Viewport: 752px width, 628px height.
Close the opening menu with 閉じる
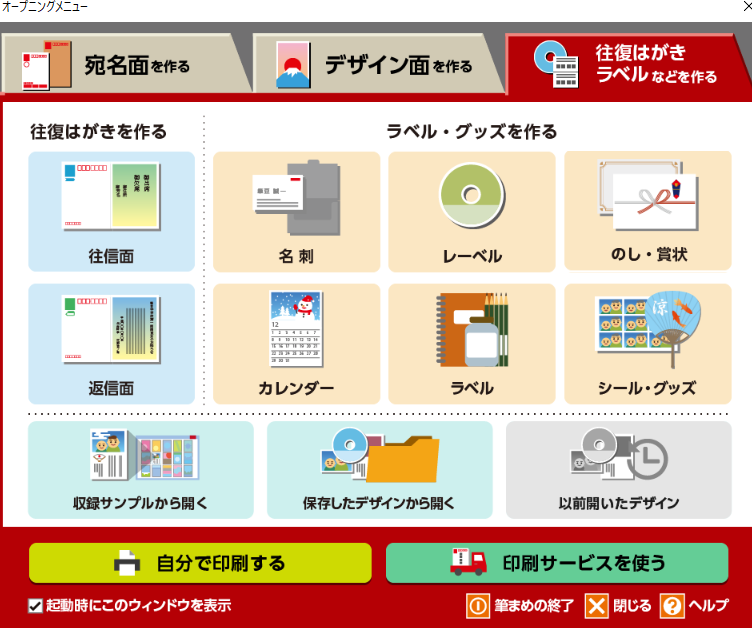(x=618, y=606)
